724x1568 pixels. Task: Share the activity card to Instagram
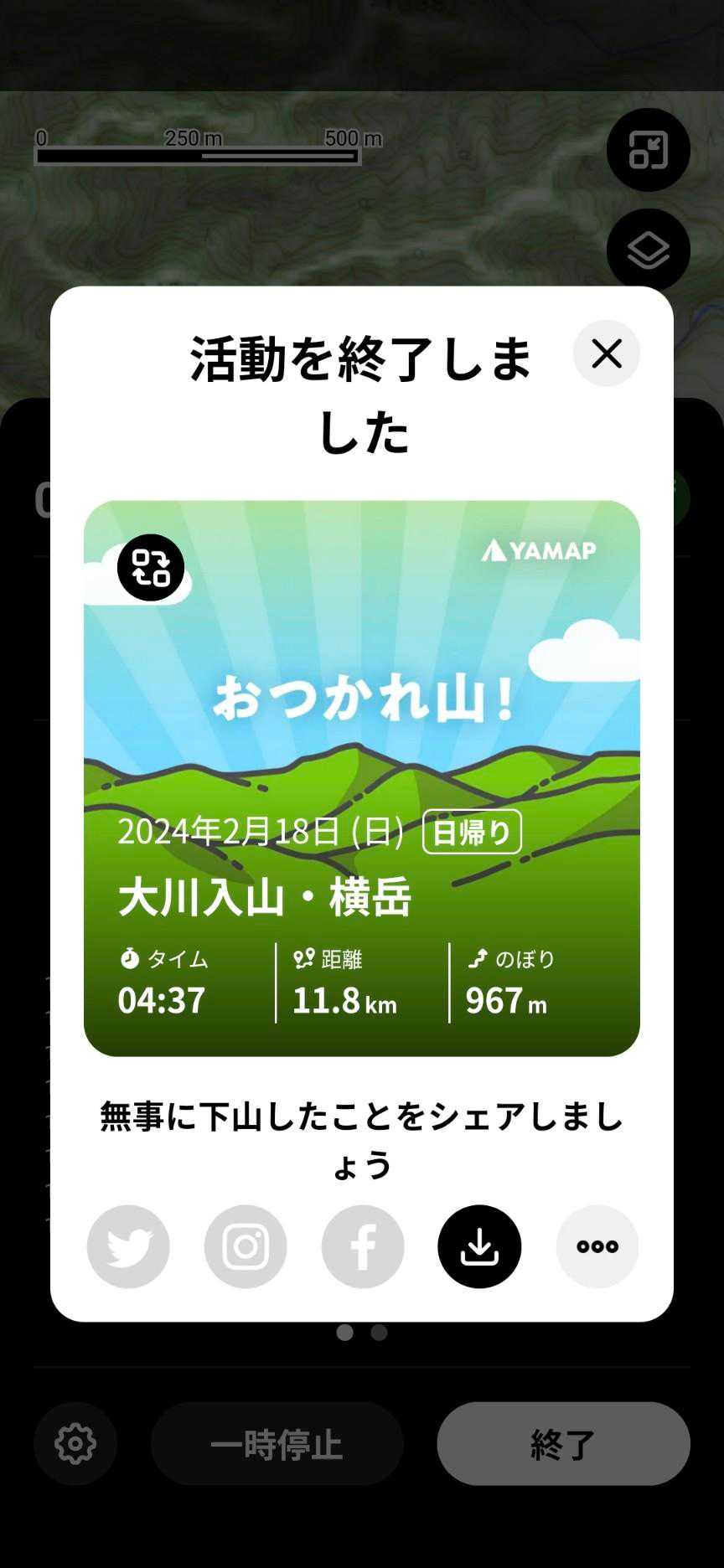pyautogui.click(x=246, y=1246)
